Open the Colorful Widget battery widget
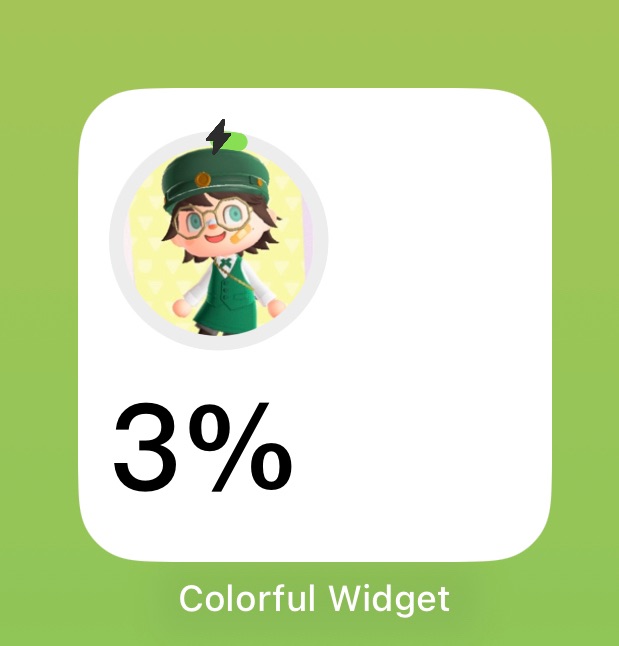The width and height of the screenshot is (619, 646). pos(314,324)
